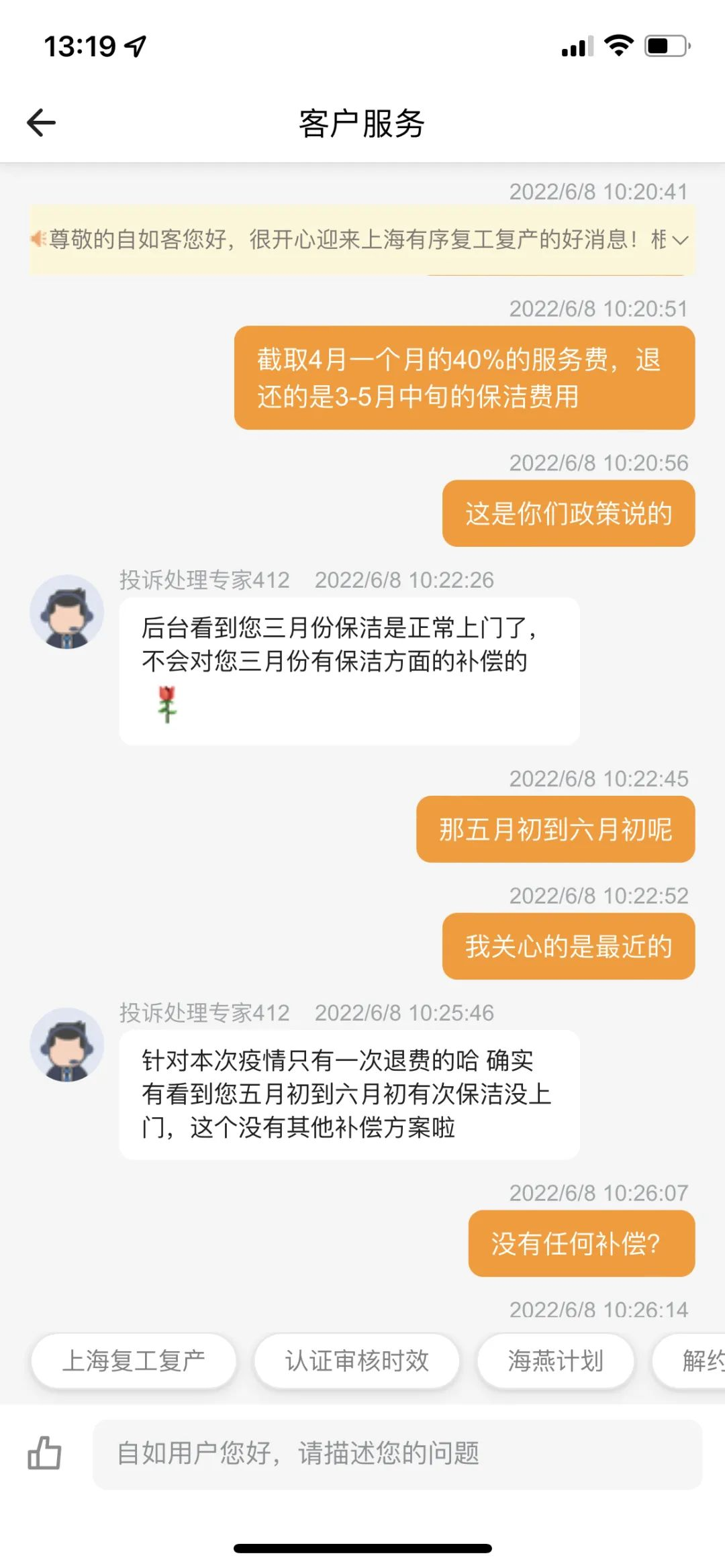
Task: Focus the message input field
Action: pyautogui.click(x=396, y=1453)
